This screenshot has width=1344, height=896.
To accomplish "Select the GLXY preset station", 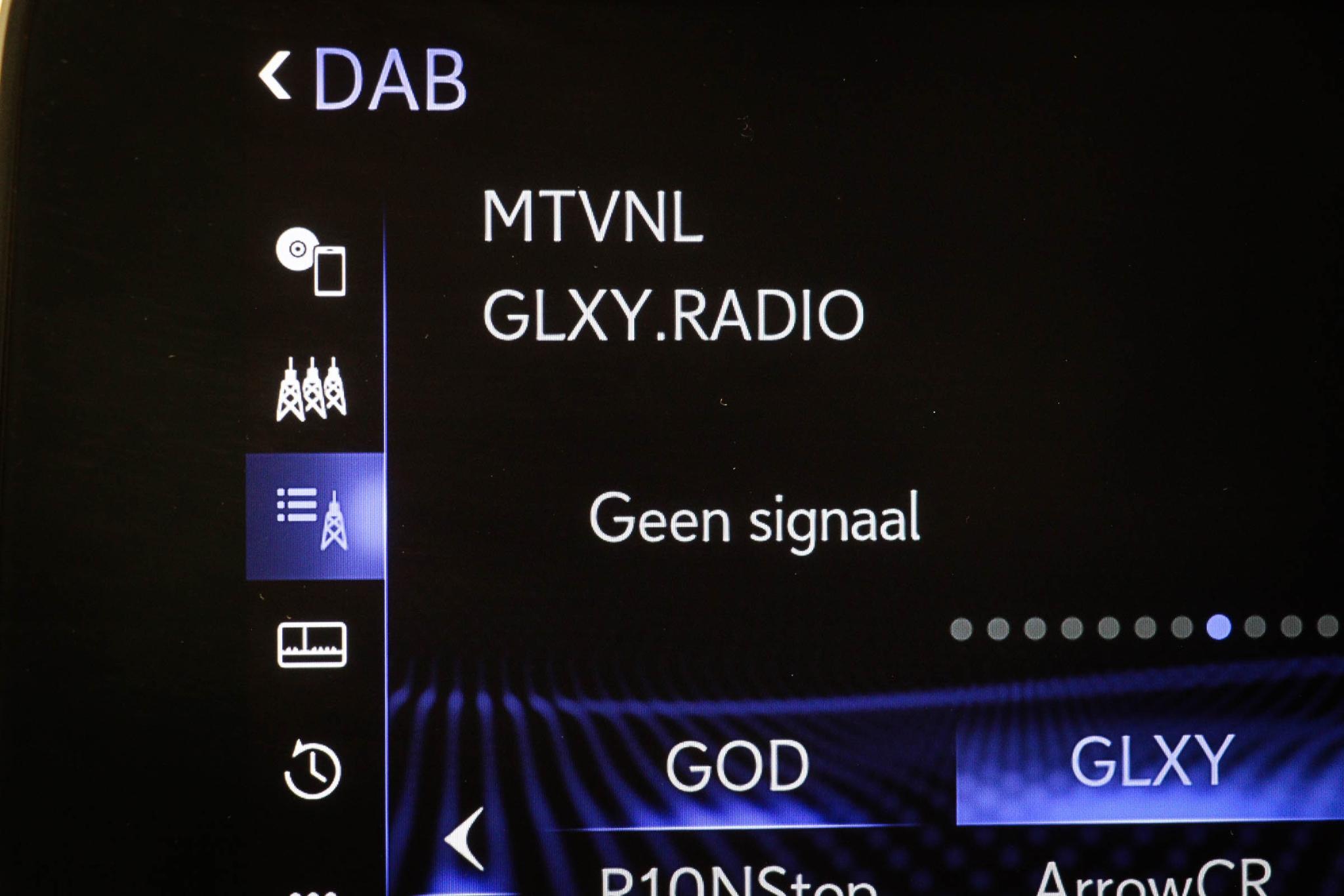I will [x=1150, y=762].
